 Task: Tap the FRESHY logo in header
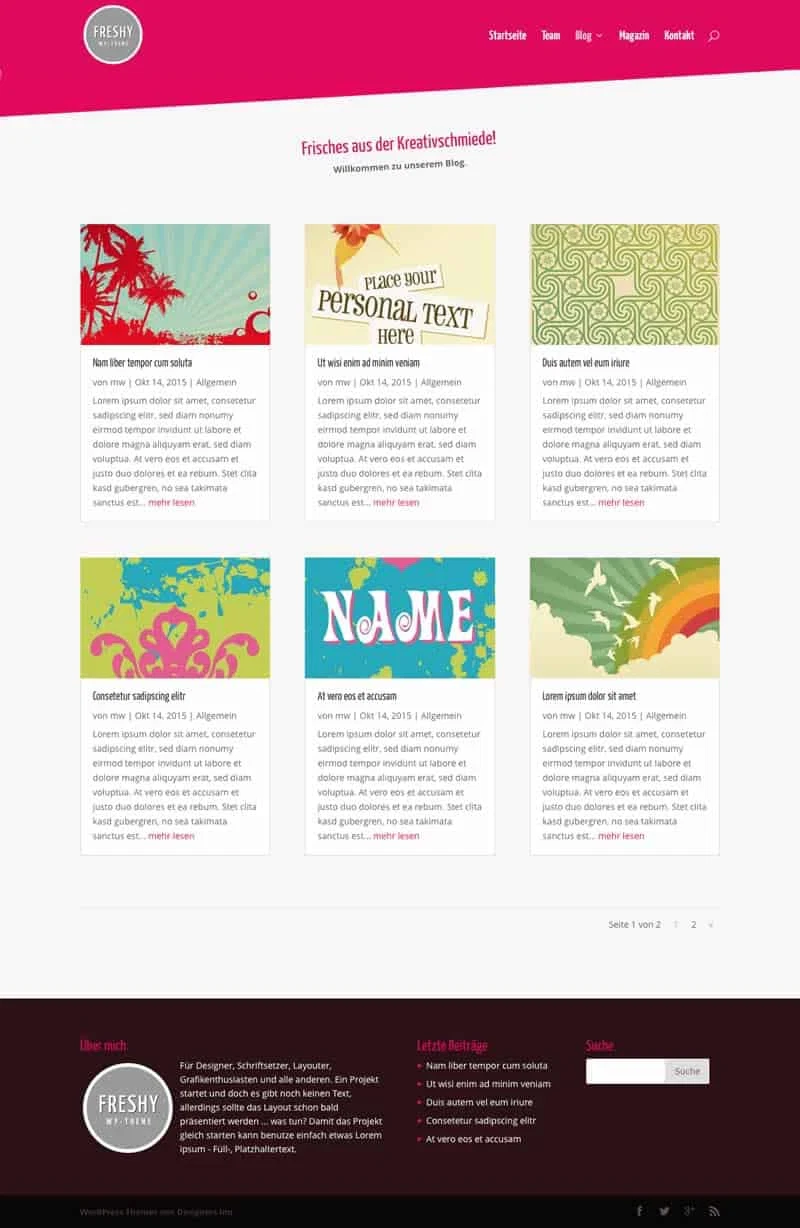[x=113, y=35]
